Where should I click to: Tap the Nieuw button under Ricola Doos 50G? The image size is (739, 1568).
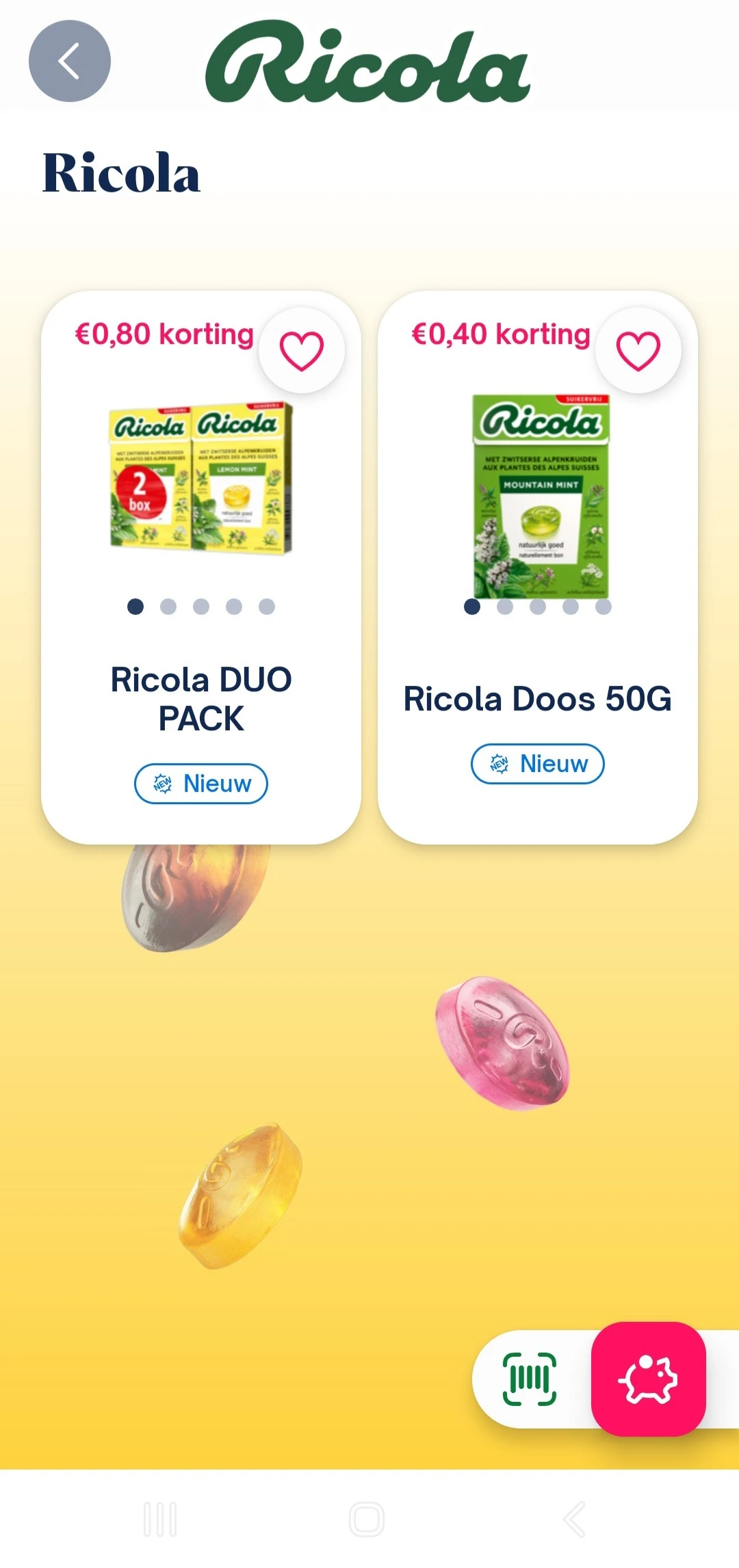[536, 764]
